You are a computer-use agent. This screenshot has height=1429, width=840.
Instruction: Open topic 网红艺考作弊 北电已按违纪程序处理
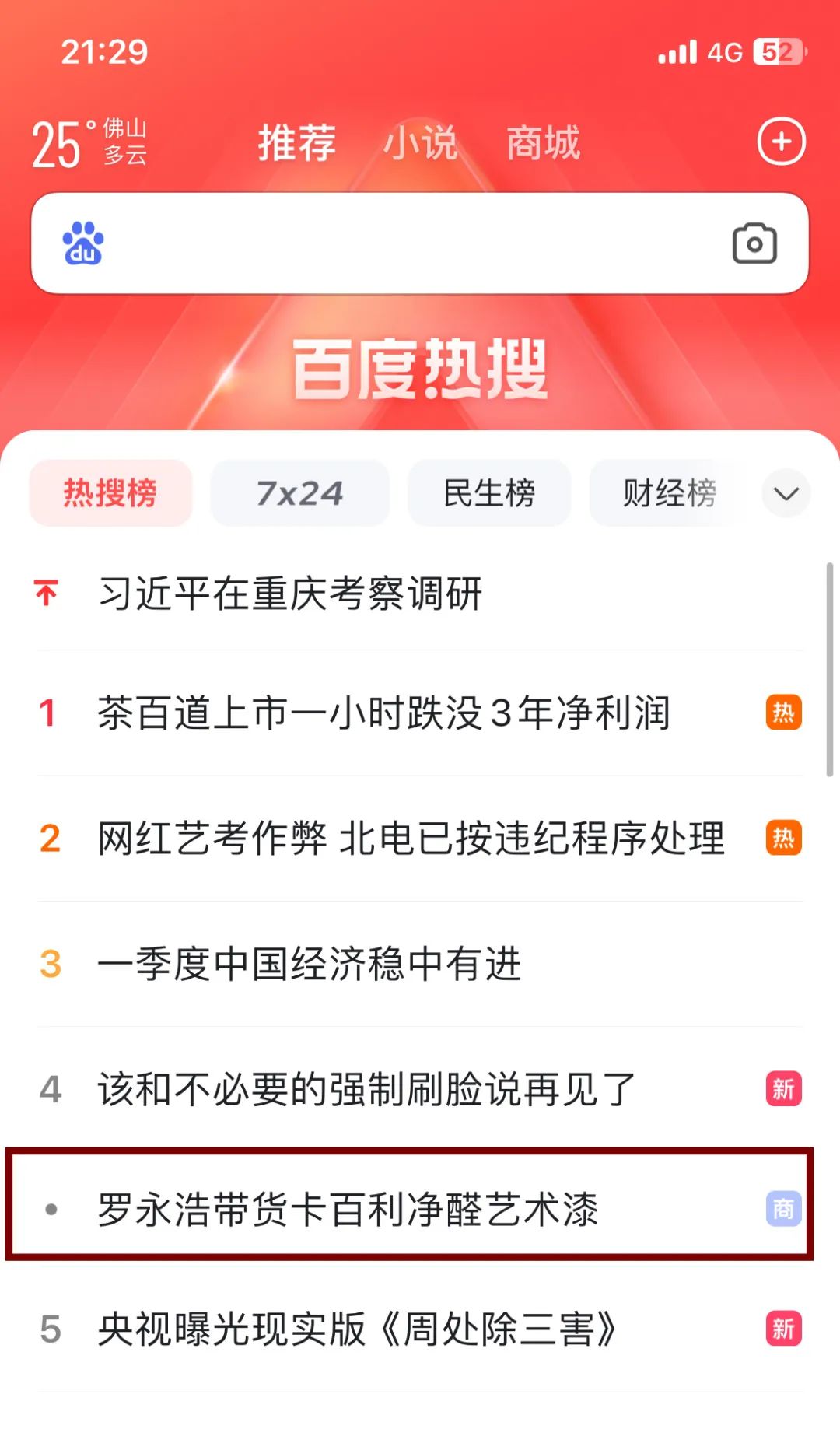coord(411,839)
